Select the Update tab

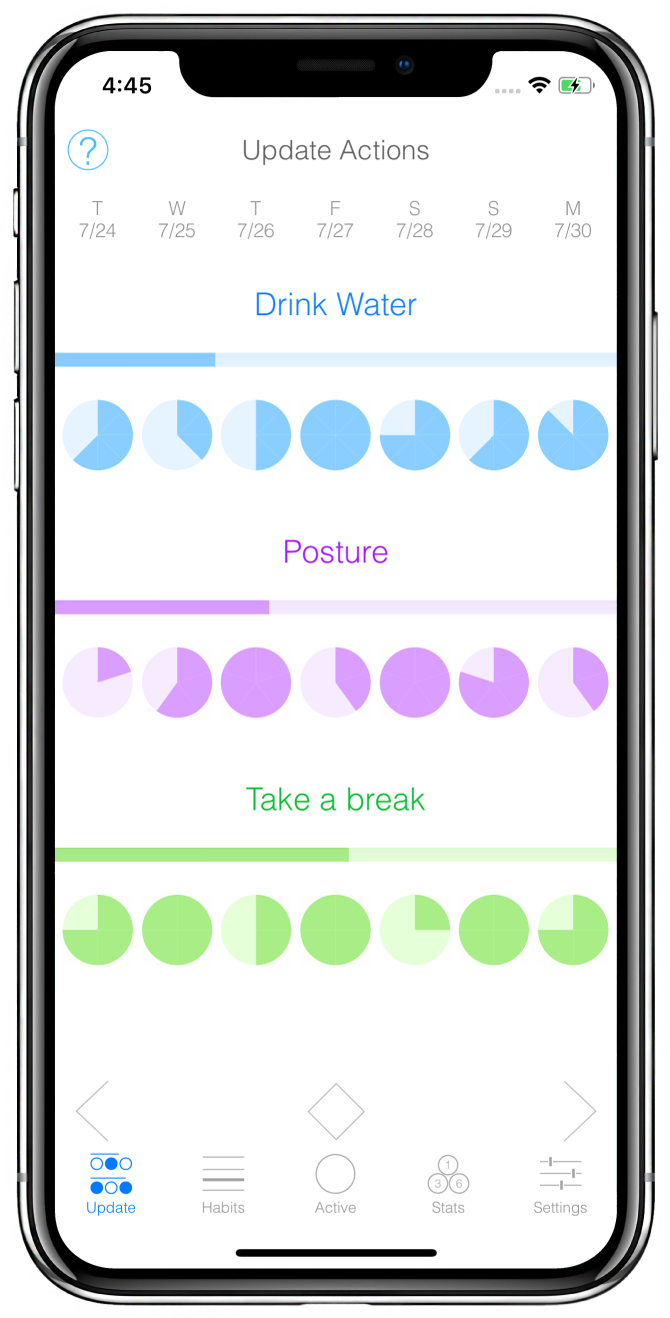click(111, 1185)
